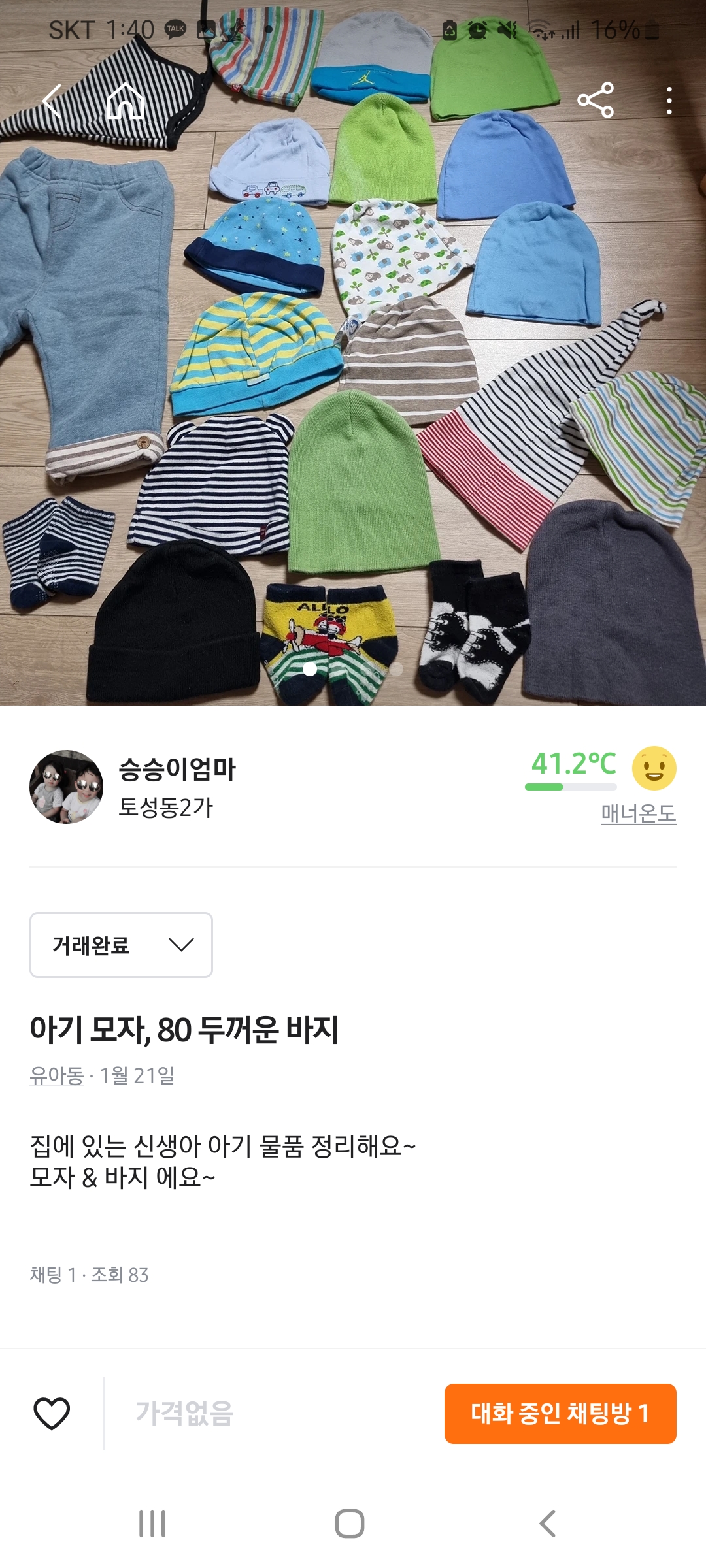Open the 매너온도 info link

pos(638,813)
